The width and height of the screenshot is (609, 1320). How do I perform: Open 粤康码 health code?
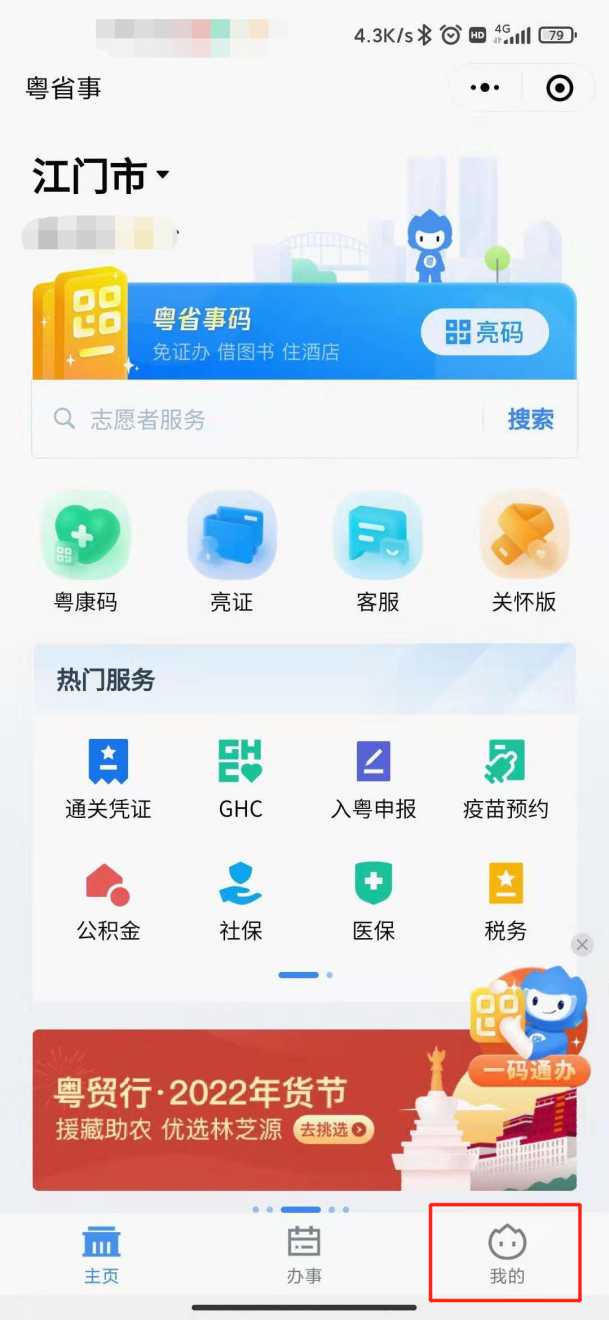pyautogui.click(x=86, y=551)
